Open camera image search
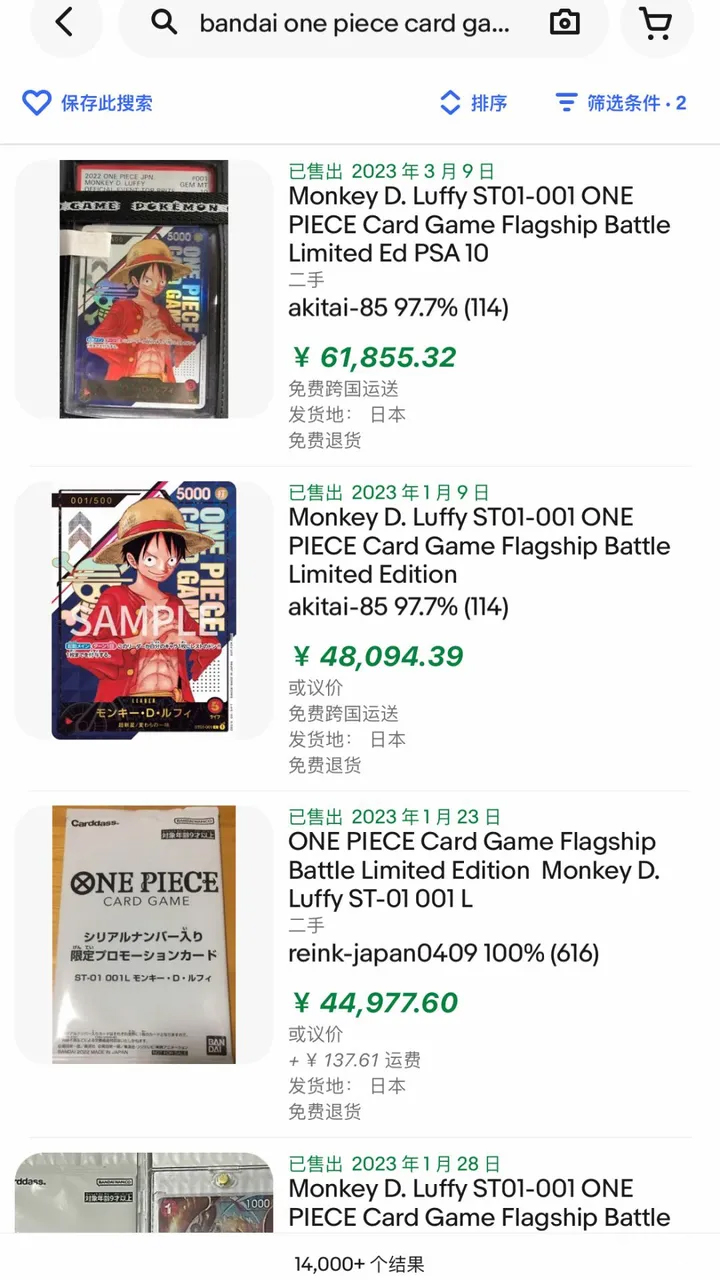Viewport: 720px width, 1280px height. [x=565, y=23]
